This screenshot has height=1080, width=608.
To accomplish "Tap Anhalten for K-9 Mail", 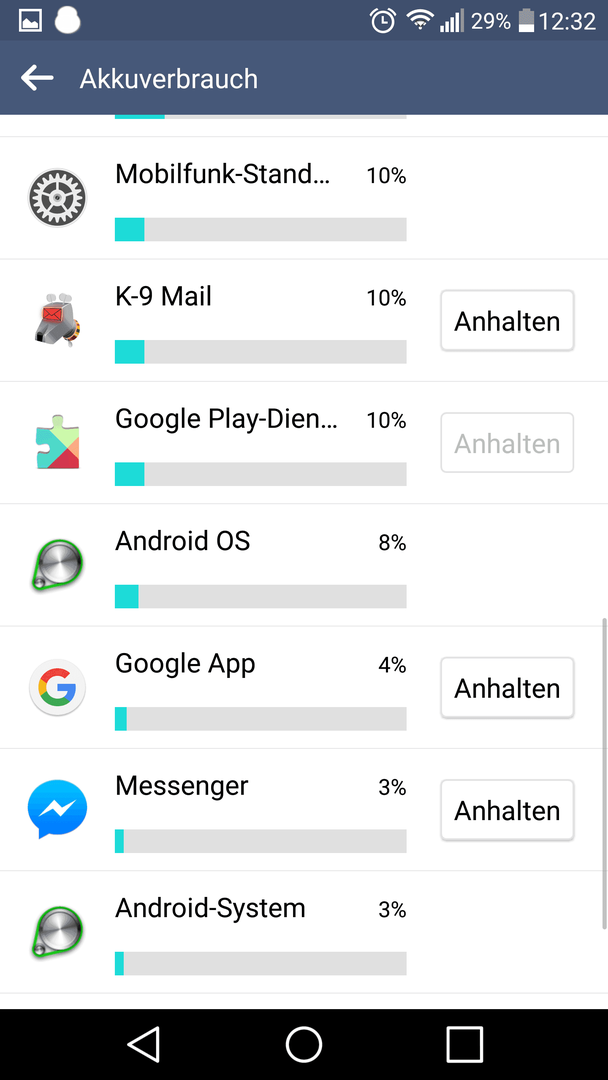I will tap(507, 321).
